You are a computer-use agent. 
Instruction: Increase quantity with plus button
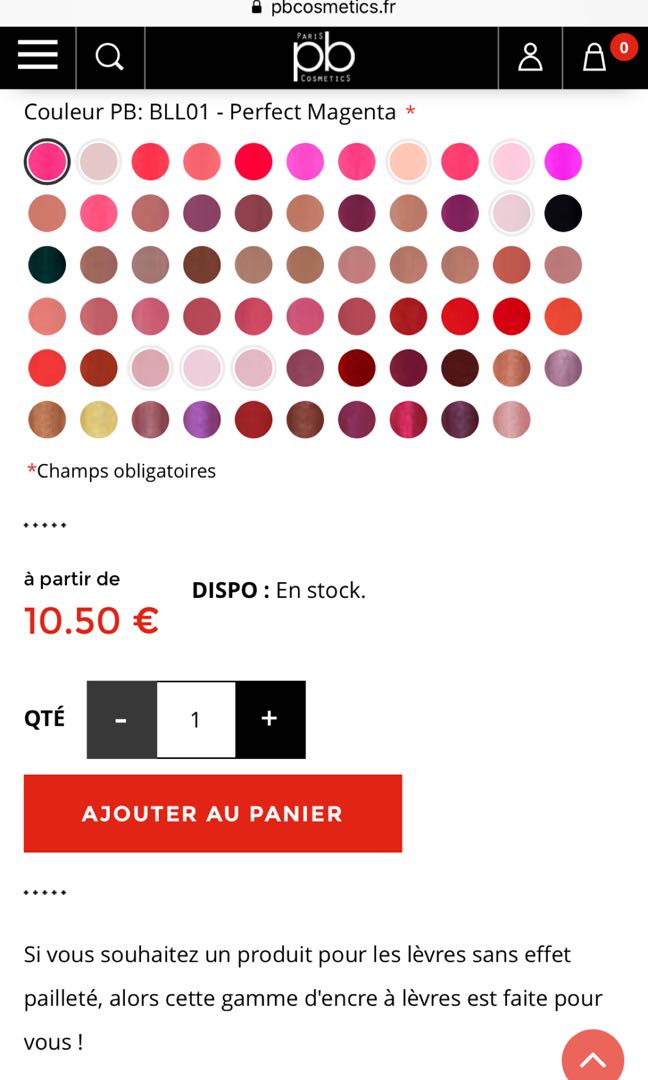click(269, 719)
